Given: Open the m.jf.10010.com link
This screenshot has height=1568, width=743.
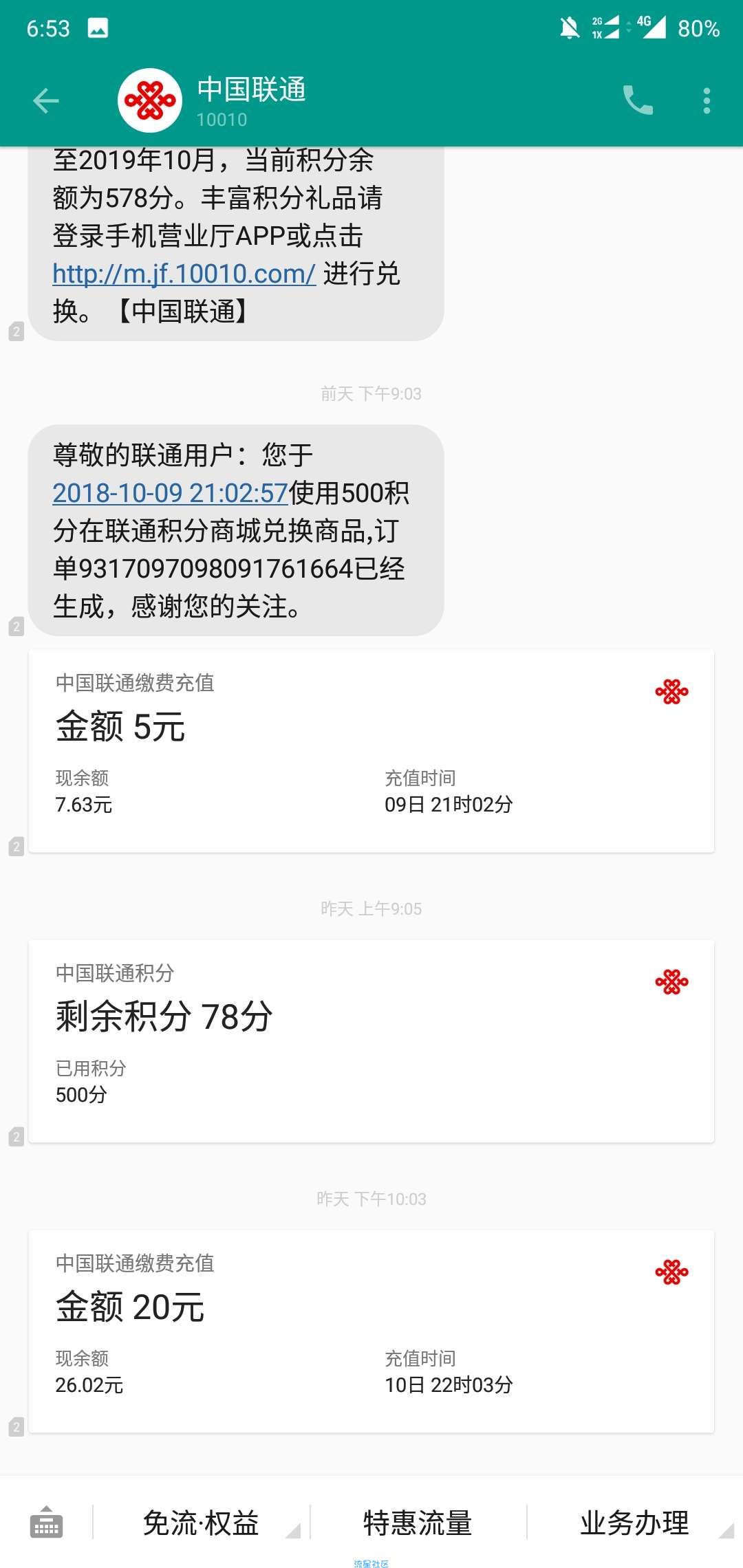Looking at the screenshot, I should [184, 274].
